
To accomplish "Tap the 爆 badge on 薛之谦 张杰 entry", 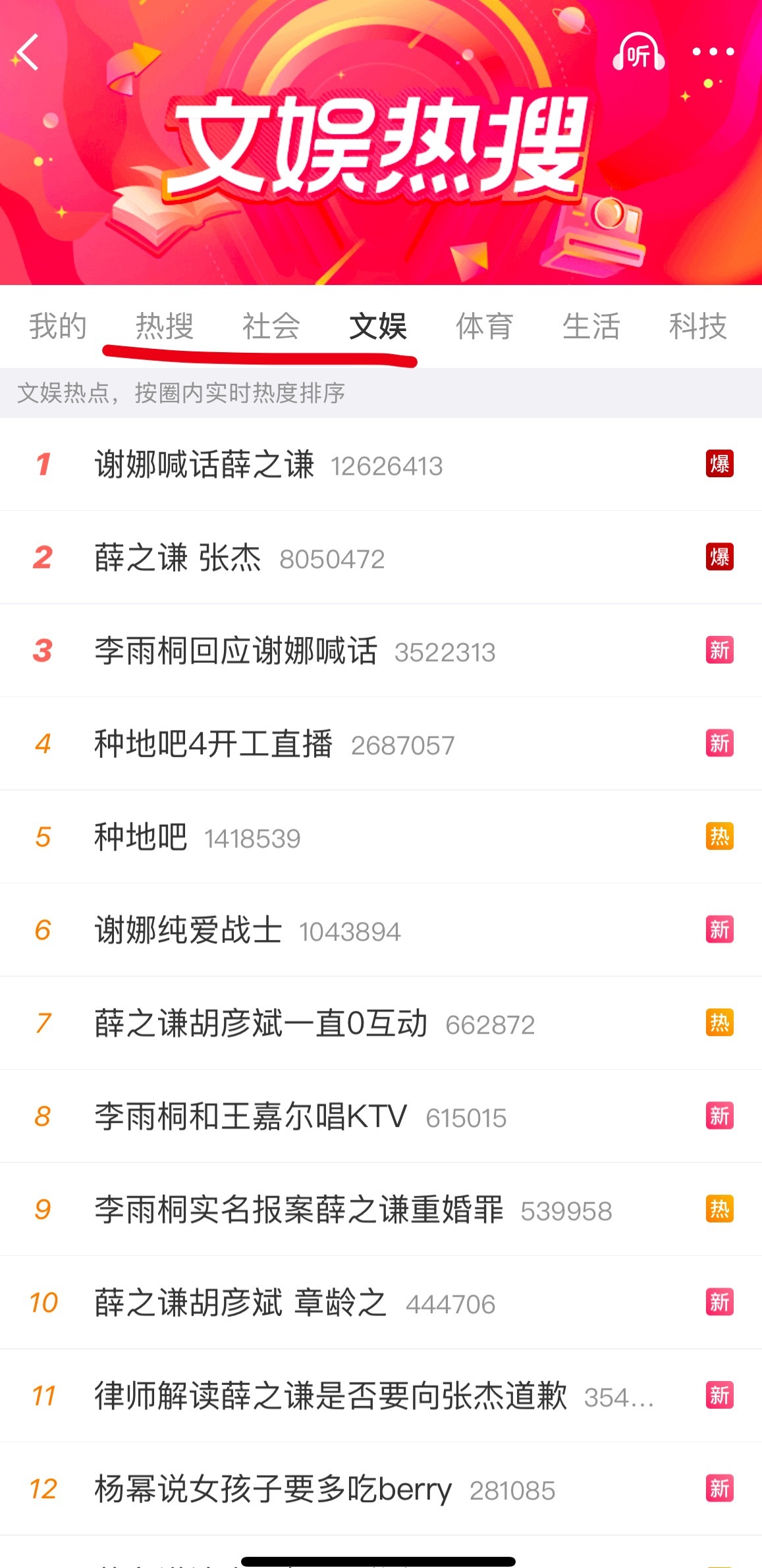I will coord(720,558).
